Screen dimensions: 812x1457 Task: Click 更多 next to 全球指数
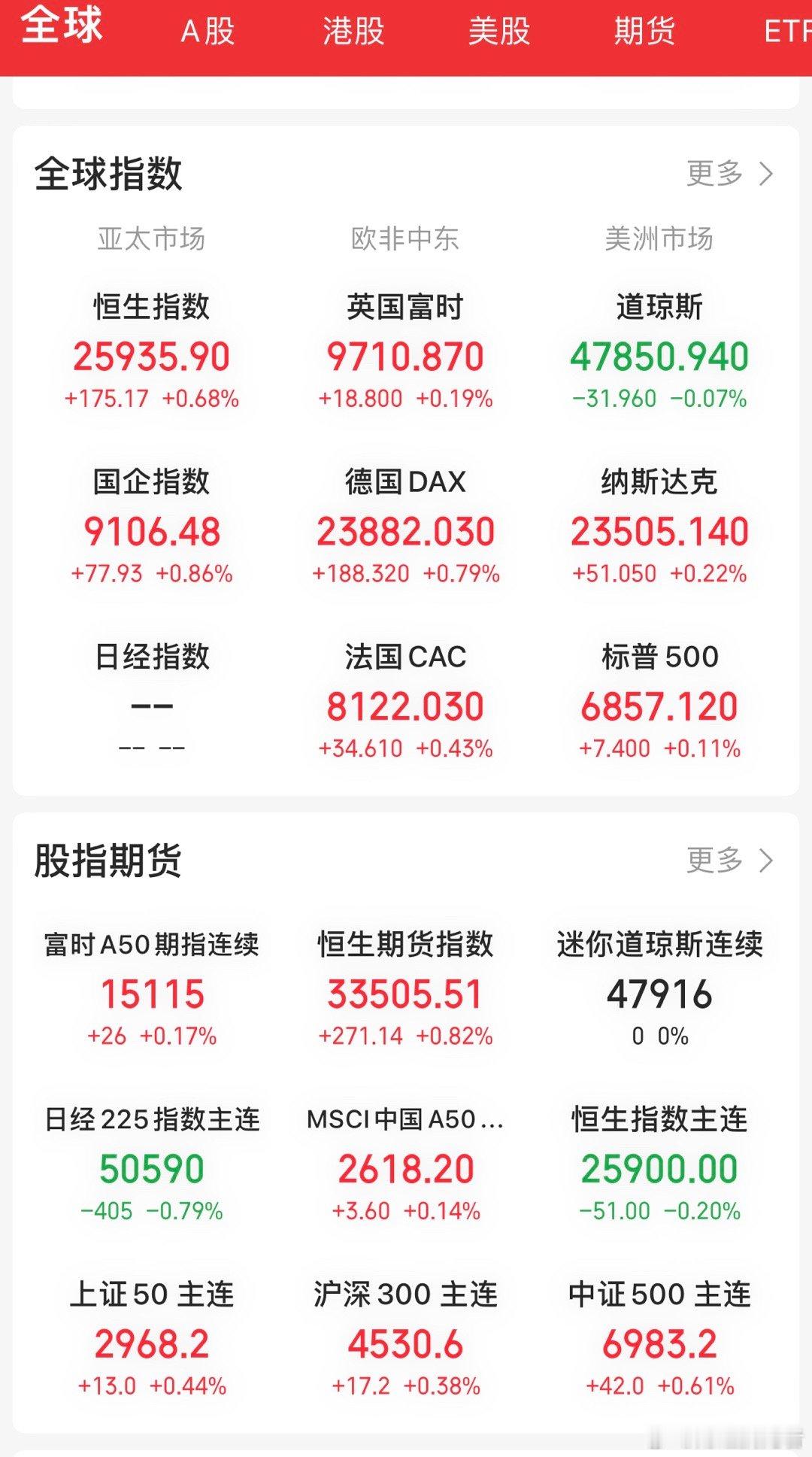click(x=712, y=174)
